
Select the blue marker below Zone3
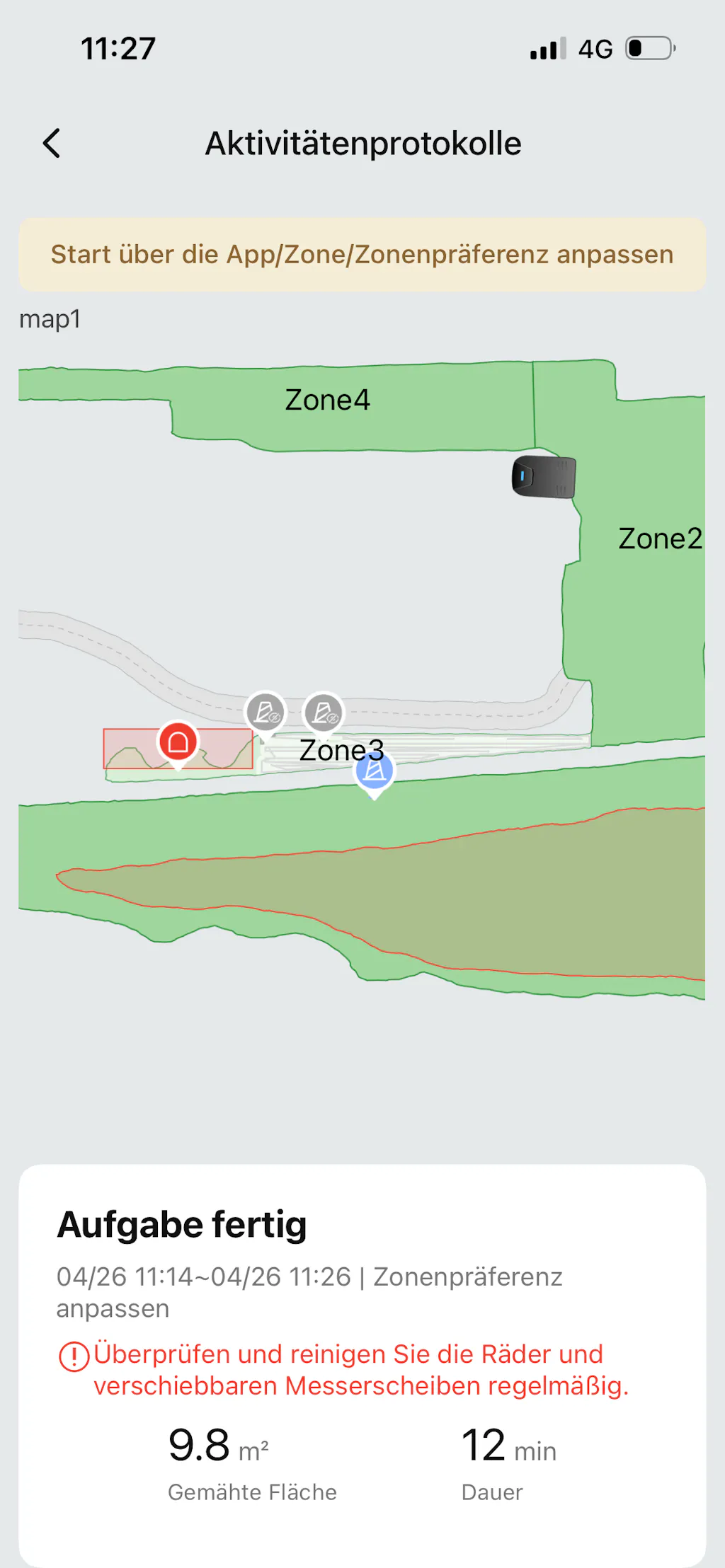tap(375, 772)
